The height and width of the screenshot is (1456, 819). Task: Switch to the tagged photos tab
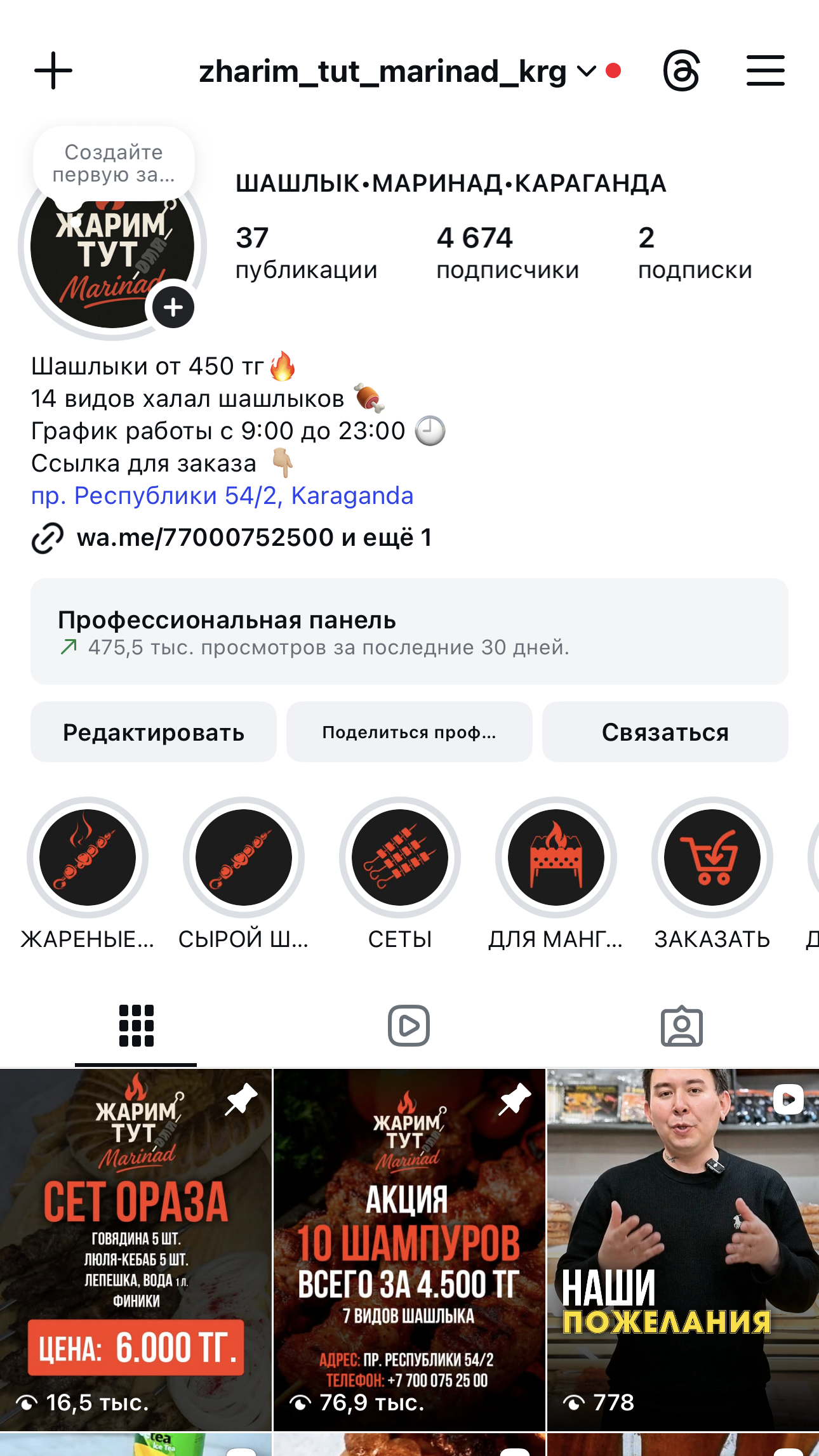(x=681, y=1025)
